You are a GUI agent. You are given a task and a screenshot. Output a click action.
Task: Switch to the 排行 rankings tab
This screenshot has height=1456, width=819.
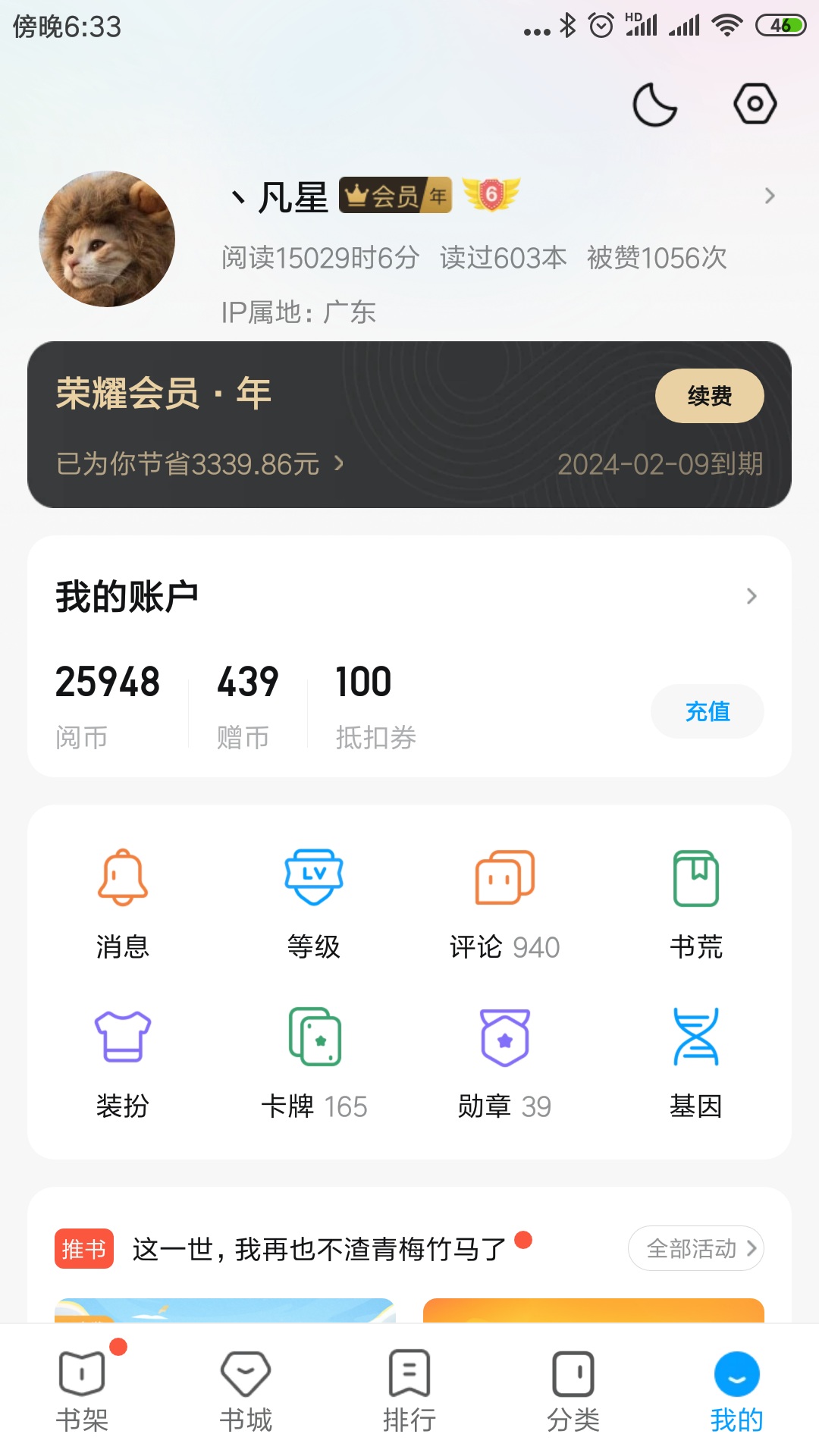pyautogui.click(x=409, y=1391)
